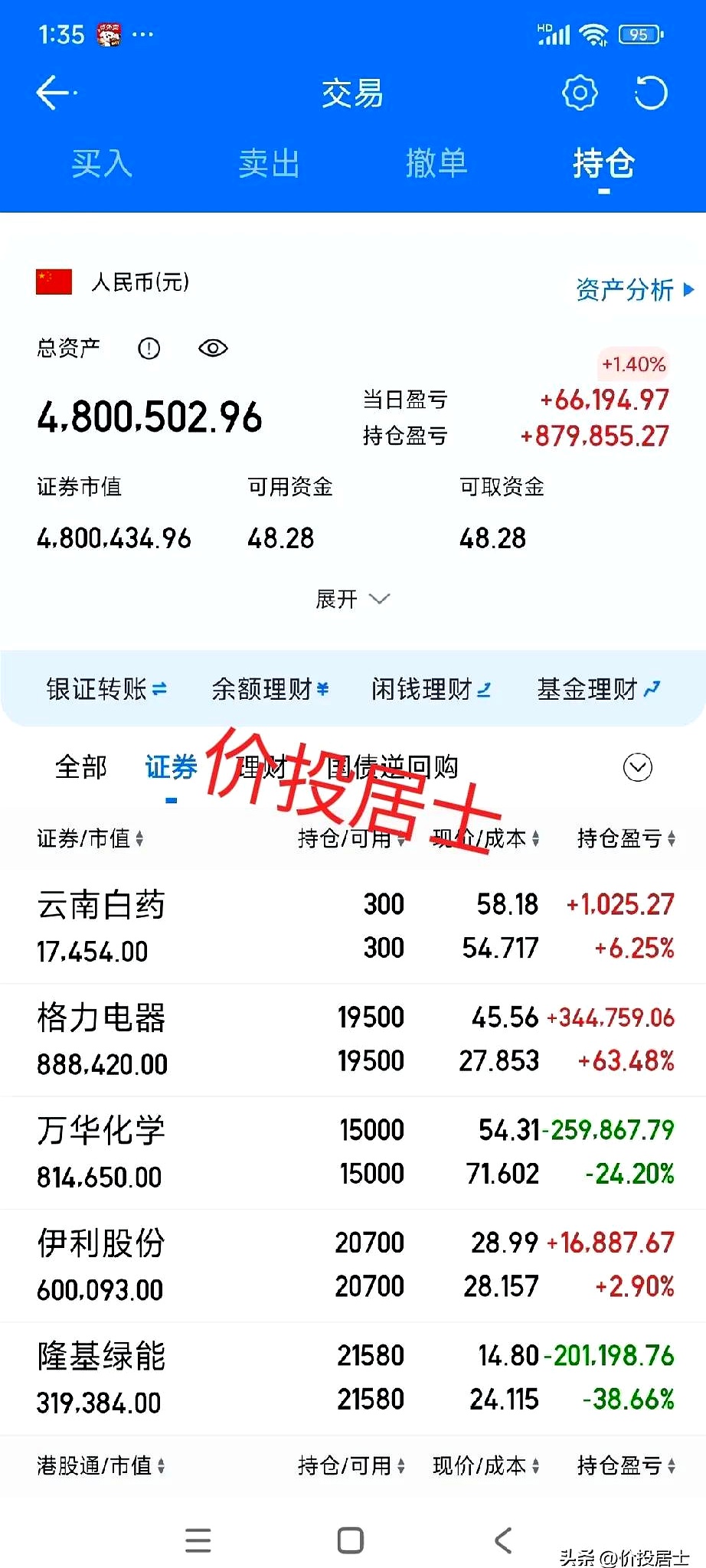
Task: Click the refresh icon in the top bar
Action: click(652, 93)
